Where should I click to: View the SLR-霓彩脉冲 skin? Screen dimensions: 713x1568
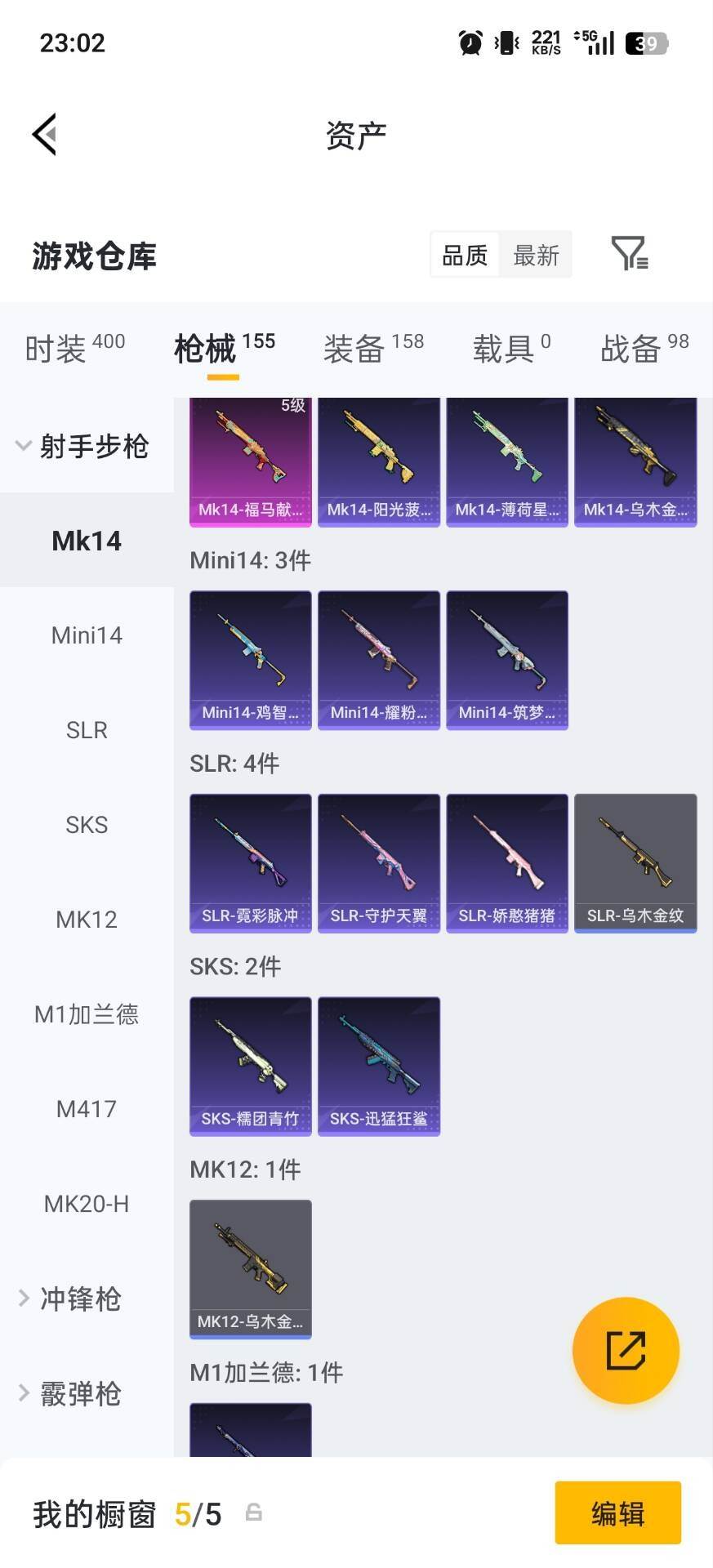pos(251,862)
